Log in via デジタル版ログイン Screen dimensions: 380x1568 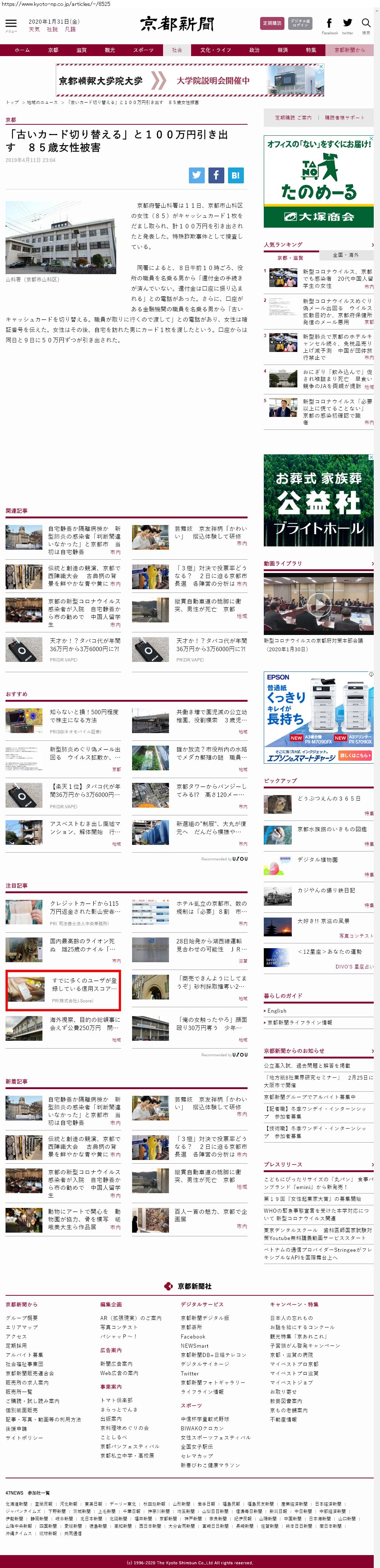tap(300, 23)
